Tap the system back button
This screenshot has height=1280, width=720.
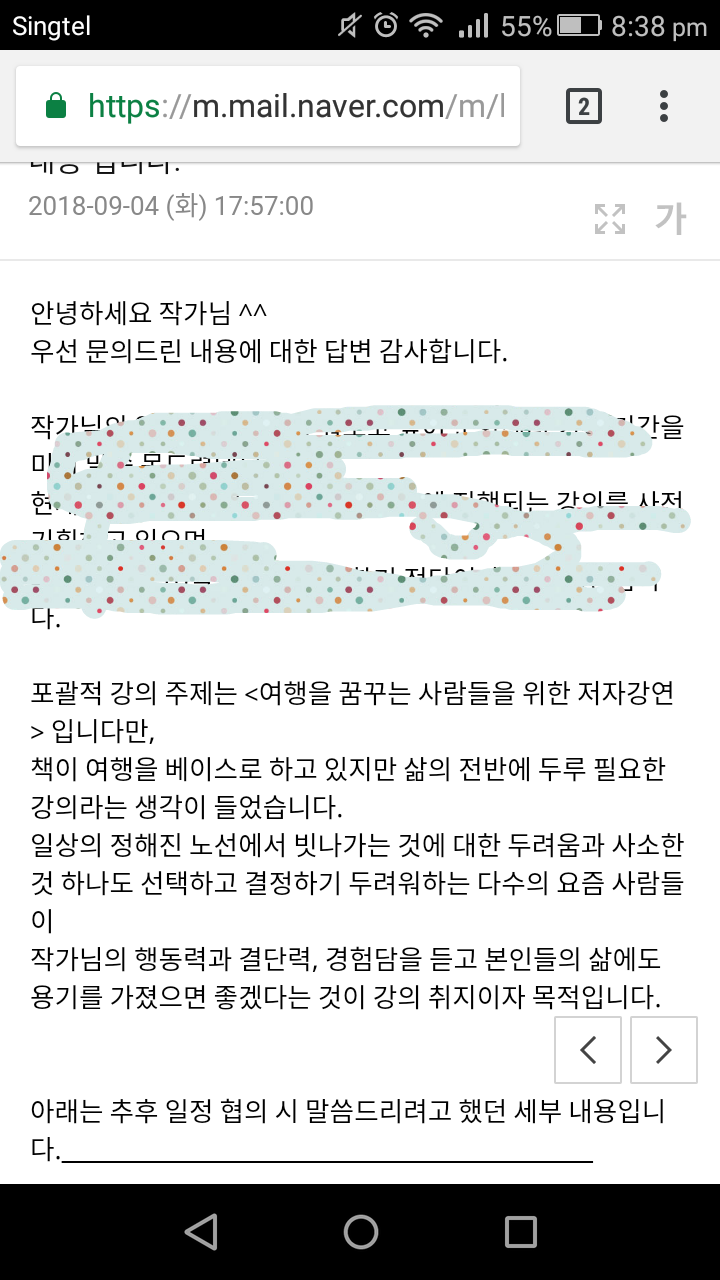201,1232
